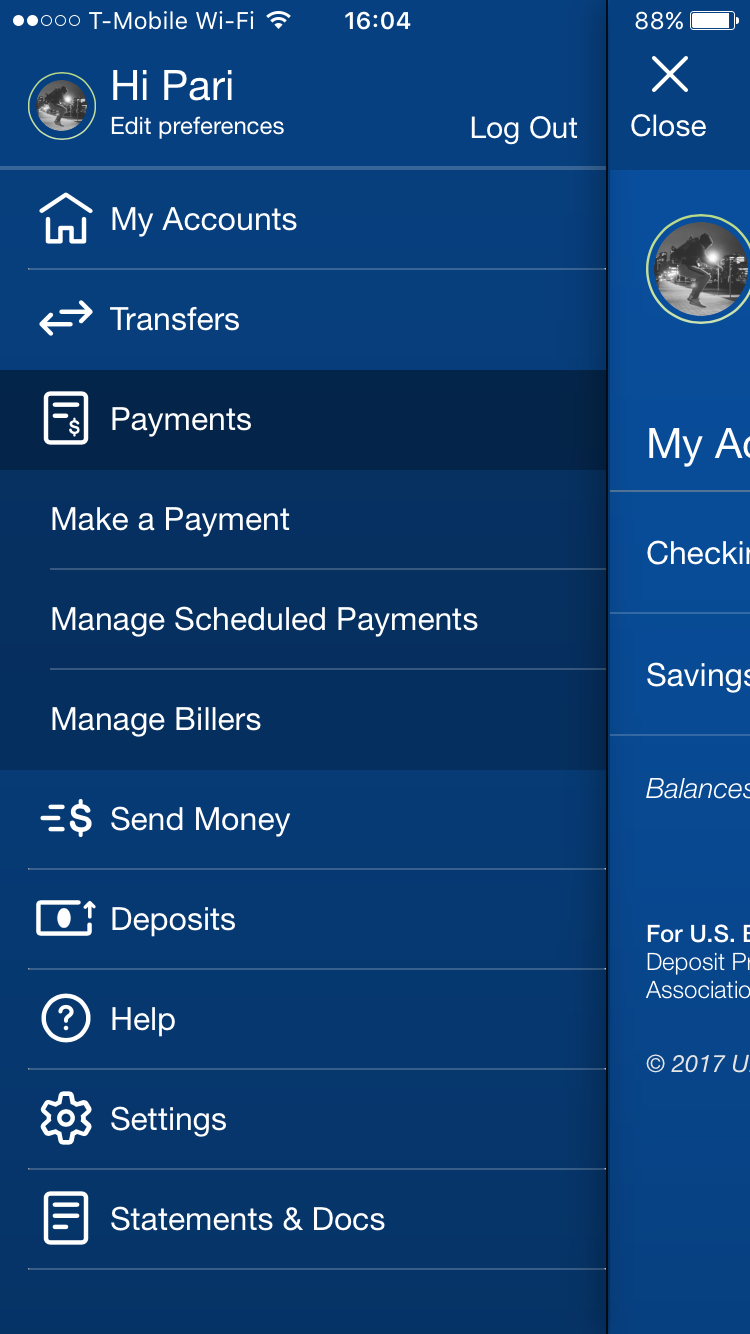The width and height of the screenshot is (750, 1334).
Task: Open the Transfers section
Action: (175, 320)
